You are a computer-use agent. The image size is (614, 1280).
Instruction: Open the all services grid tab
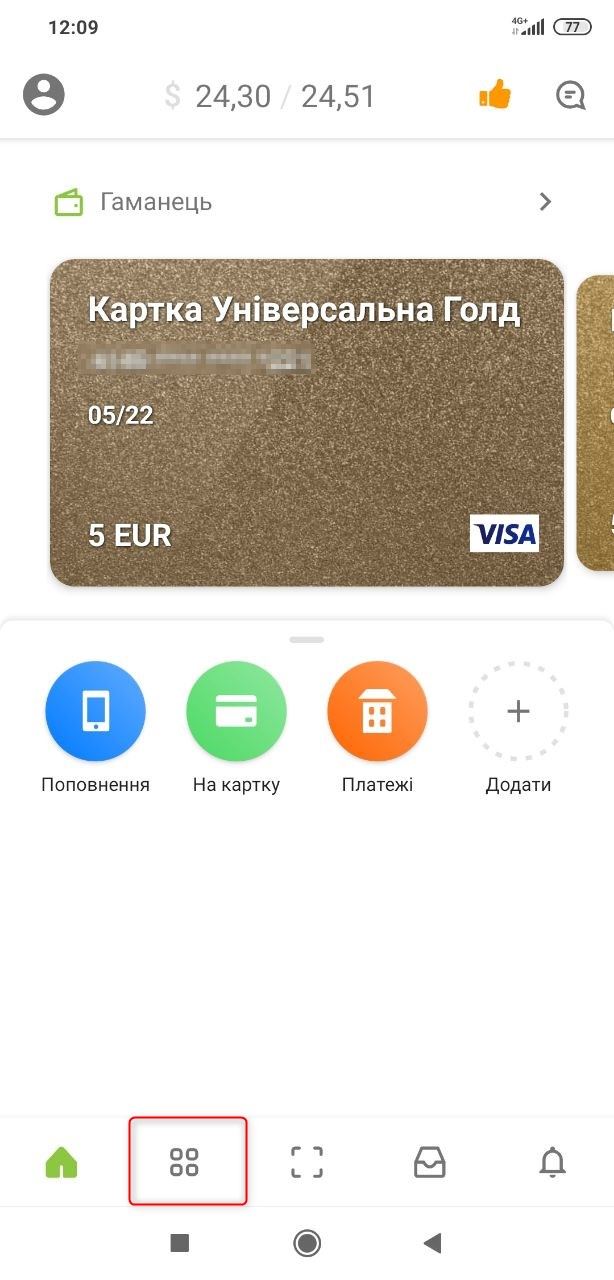[x=185, y=1162]
